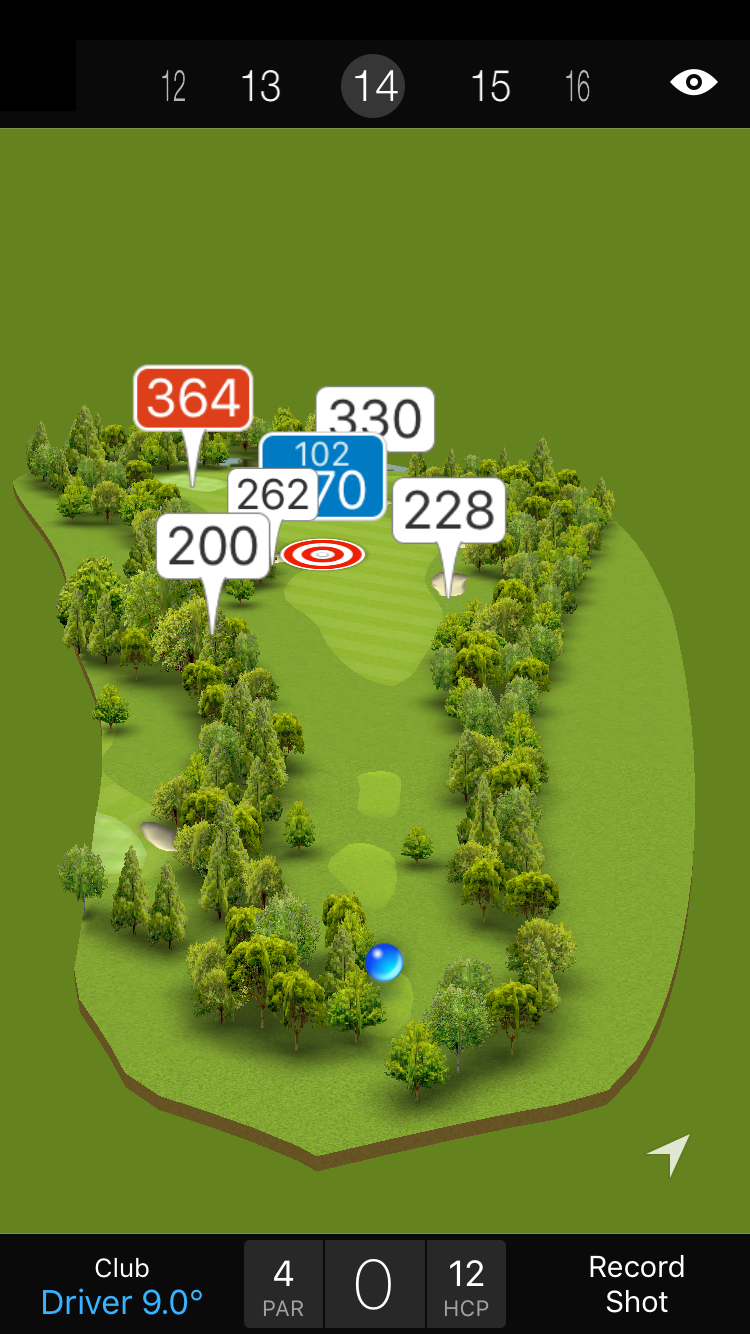750x1334 pixels.
Task: Toggle the eye view icon
Action: (693, 83)
